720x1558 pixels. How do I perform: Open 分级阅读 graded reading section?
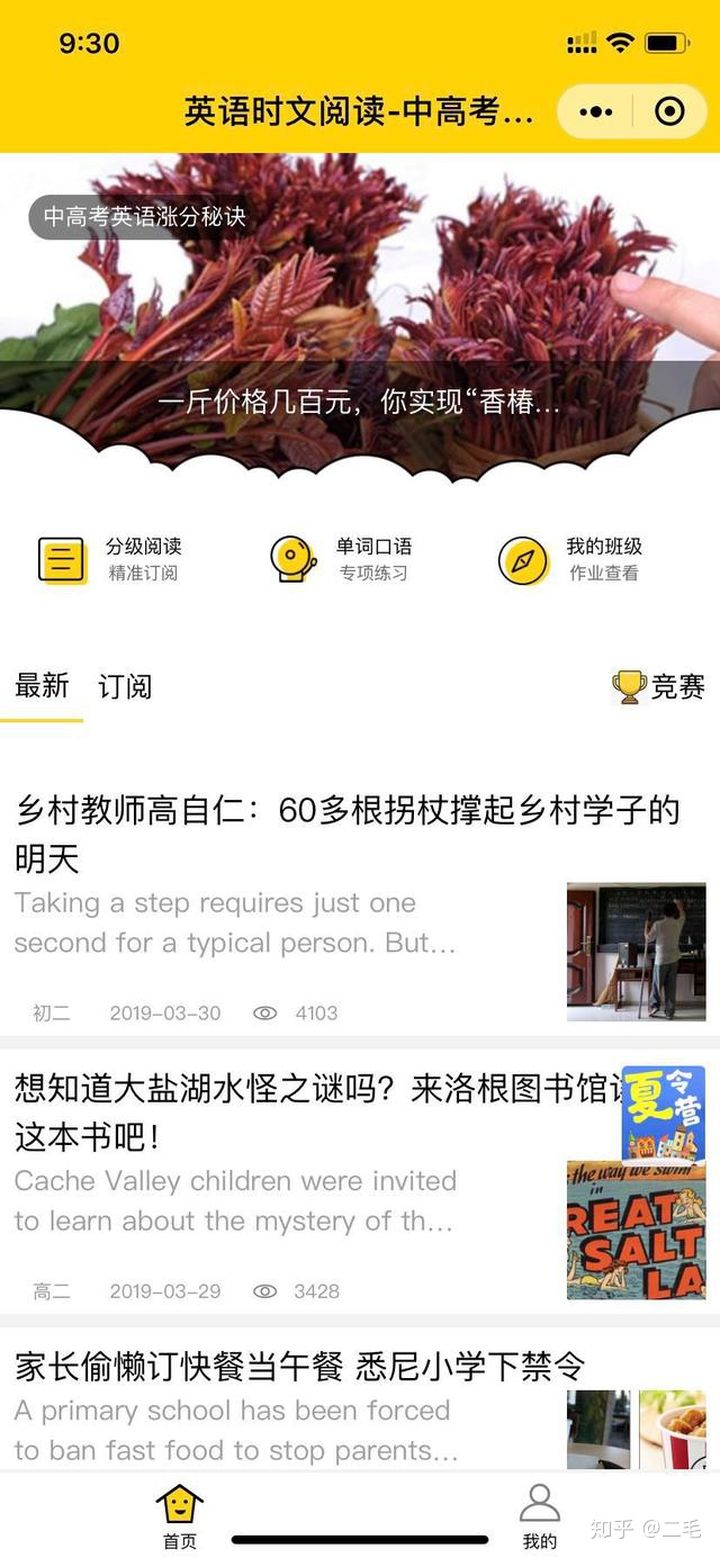click(x=110, y=560)
